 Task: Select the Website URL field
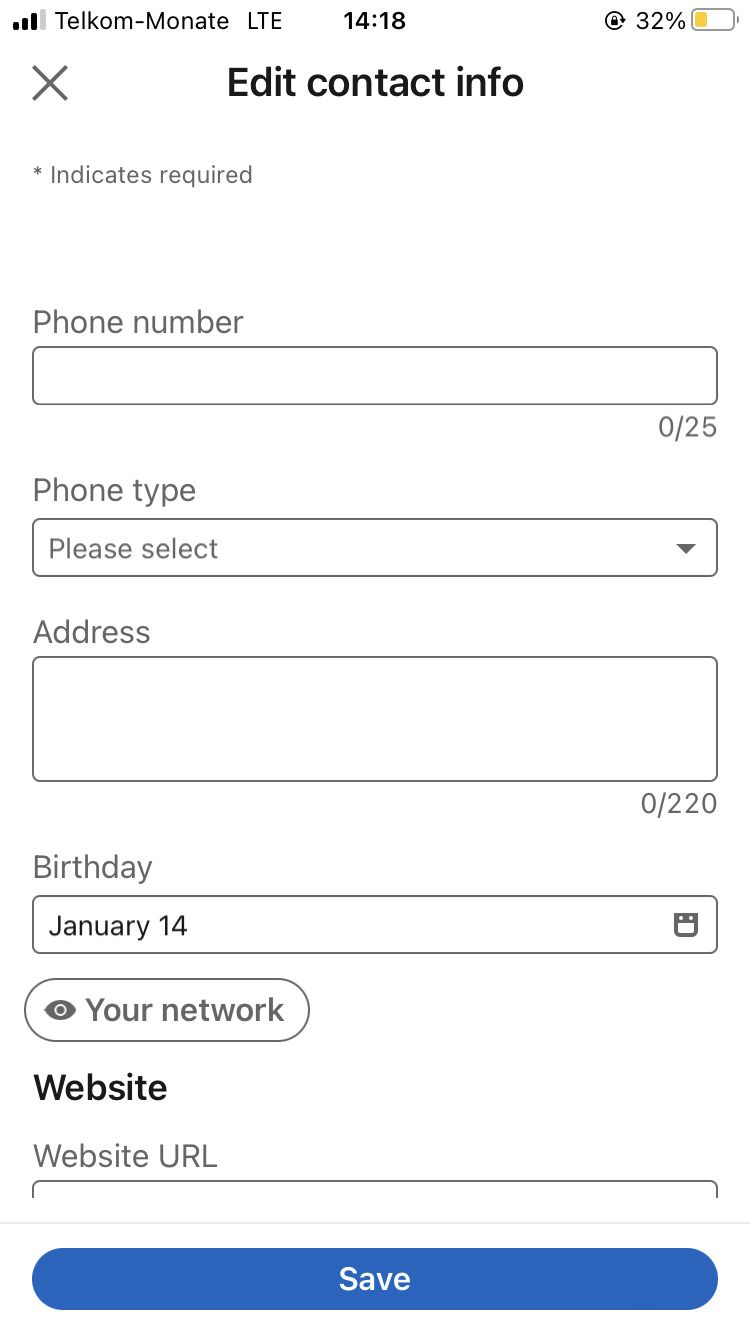pos(375,1195)
